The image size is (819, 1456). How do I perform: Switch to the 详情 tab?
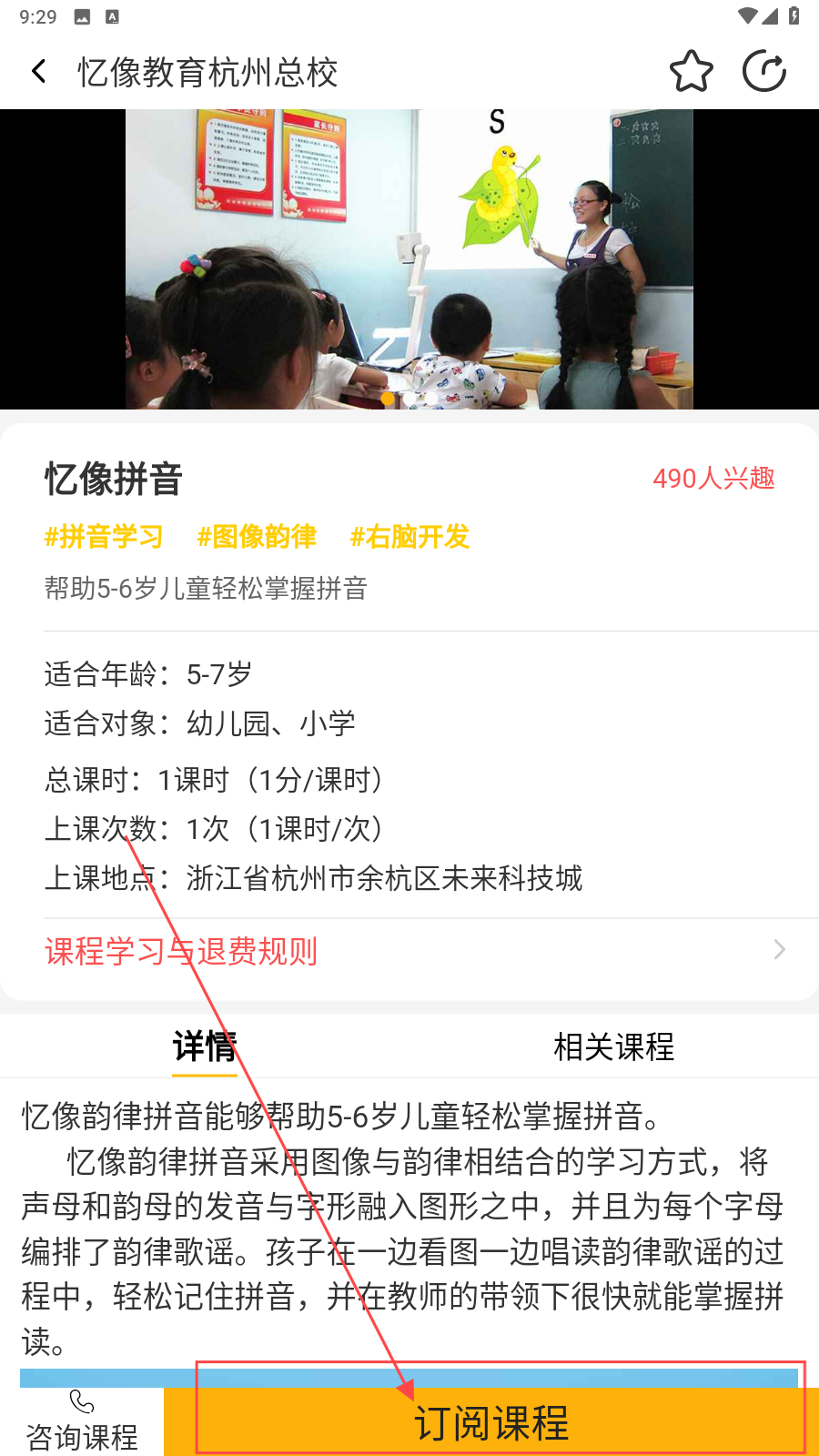205,1046
